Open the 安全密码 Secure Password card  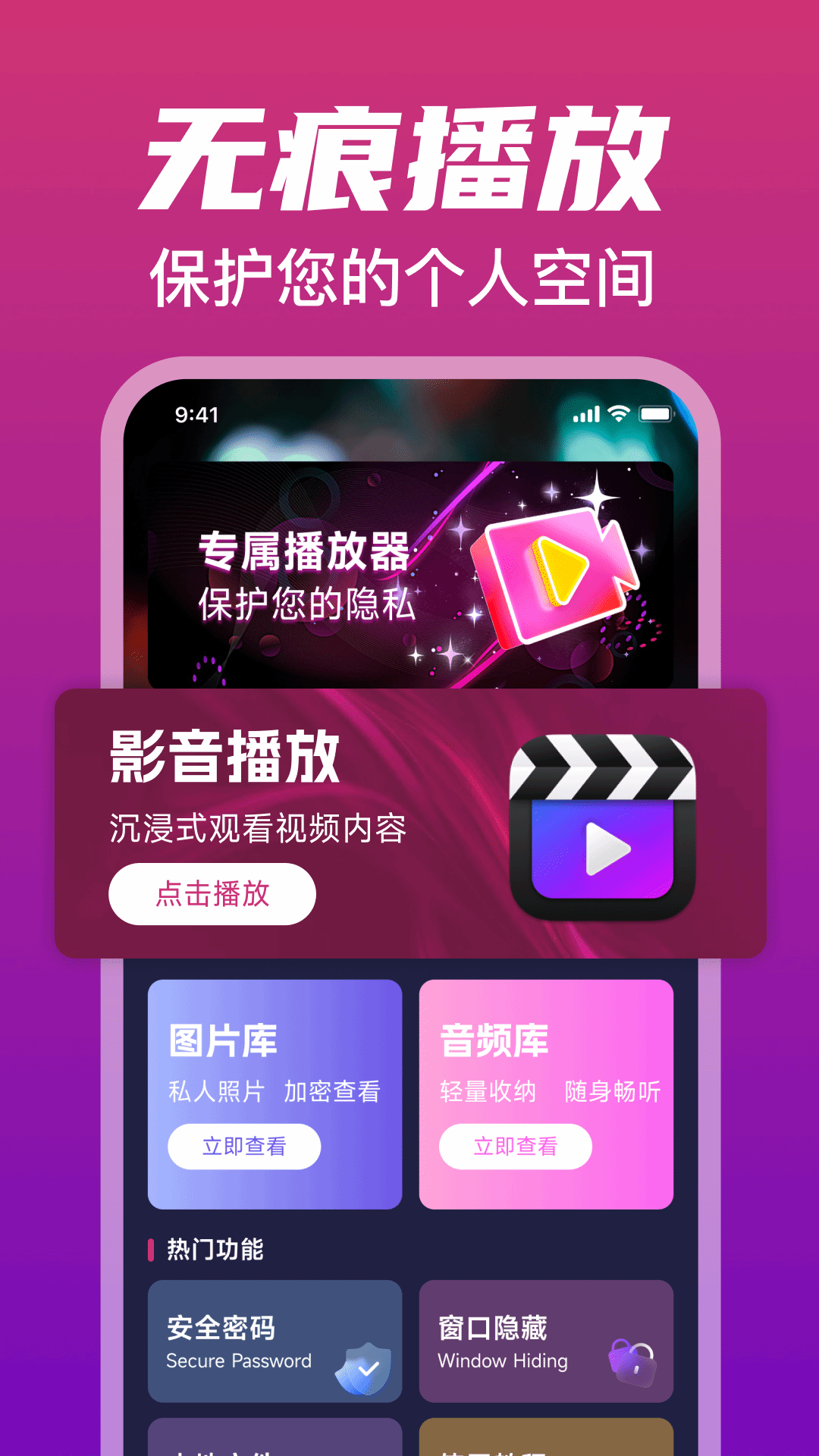[275, 1342]
